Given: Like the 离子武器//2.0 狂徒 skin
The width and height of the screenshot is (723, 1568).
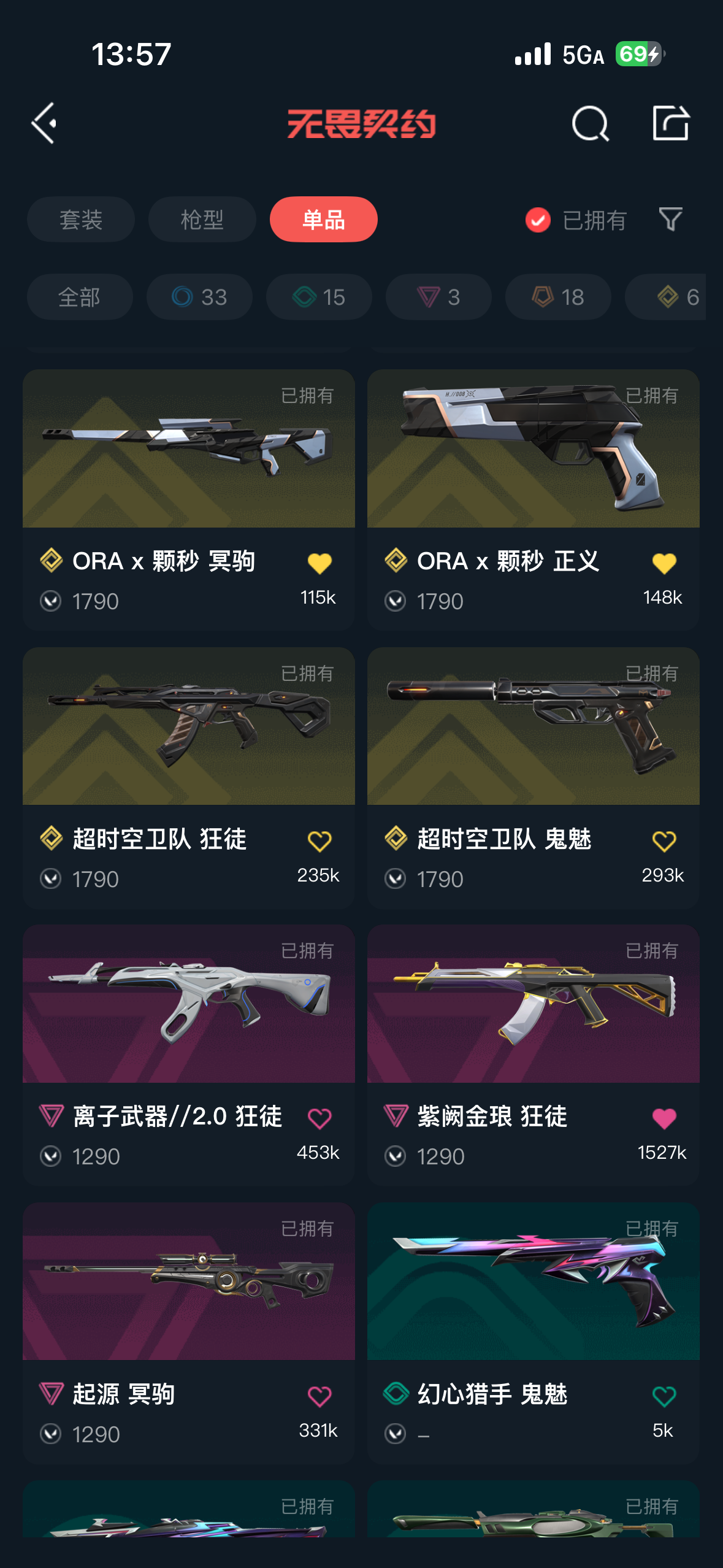Looking at the screenshot, I should 319,1118.
